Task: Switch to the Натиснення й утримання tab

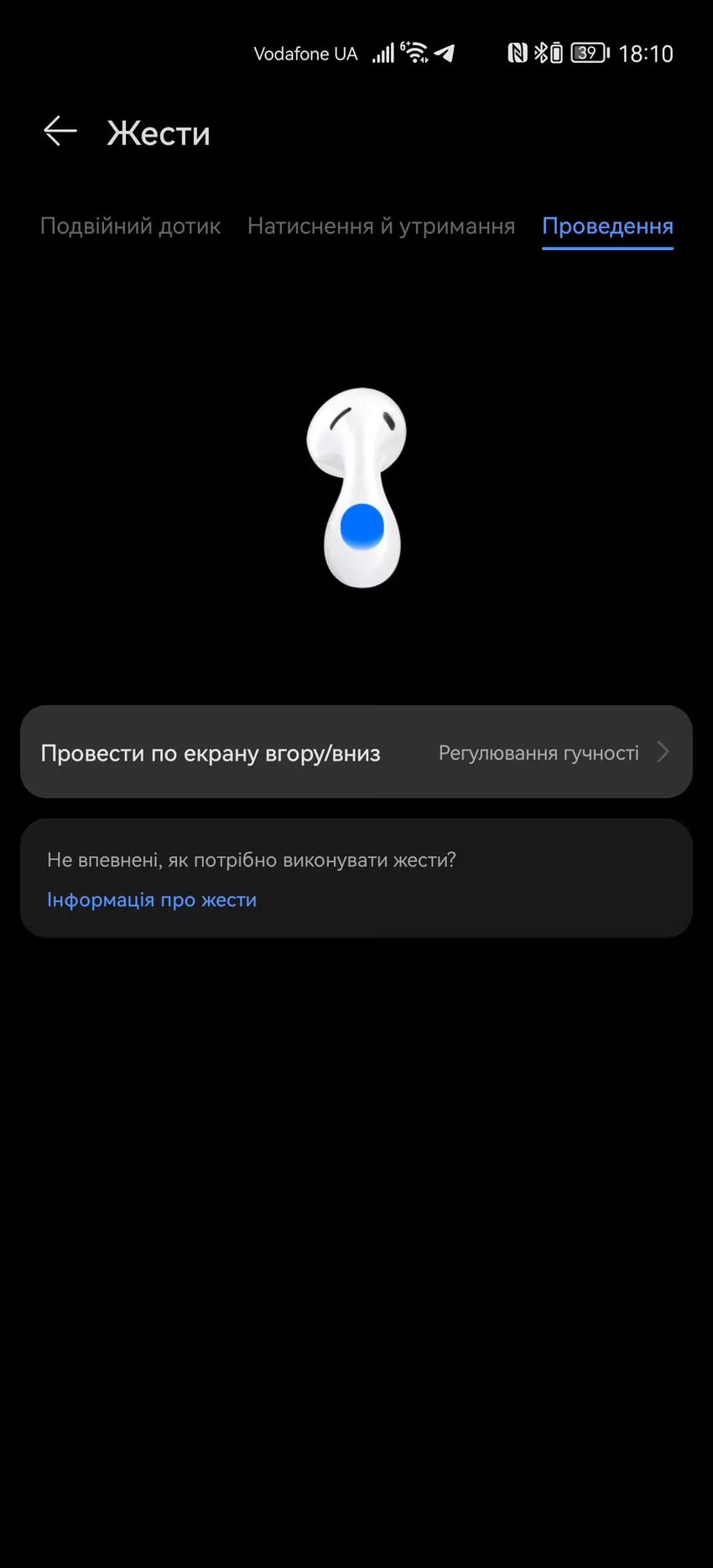Action: pos(381,226)
